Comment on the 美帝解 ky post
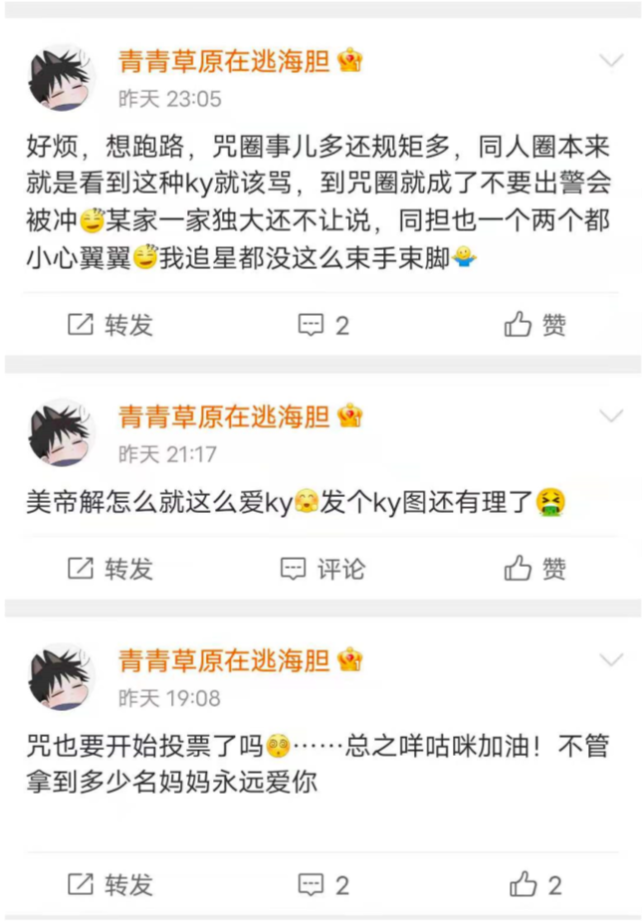 tap(324, 569)
